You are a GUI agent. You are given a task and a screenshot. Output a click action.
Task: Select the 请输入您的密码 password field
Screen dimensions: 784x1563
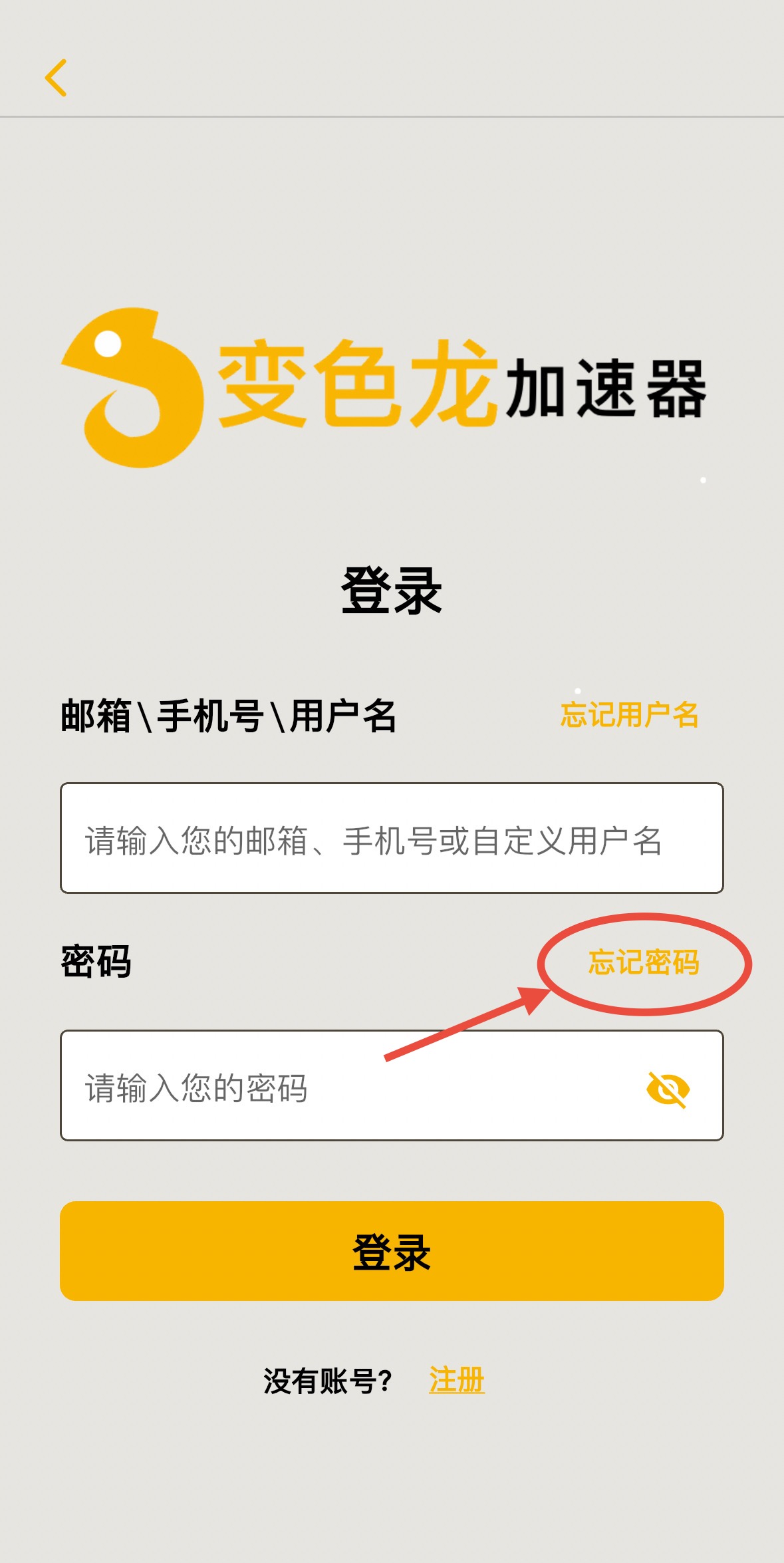tap(346, 1085)
